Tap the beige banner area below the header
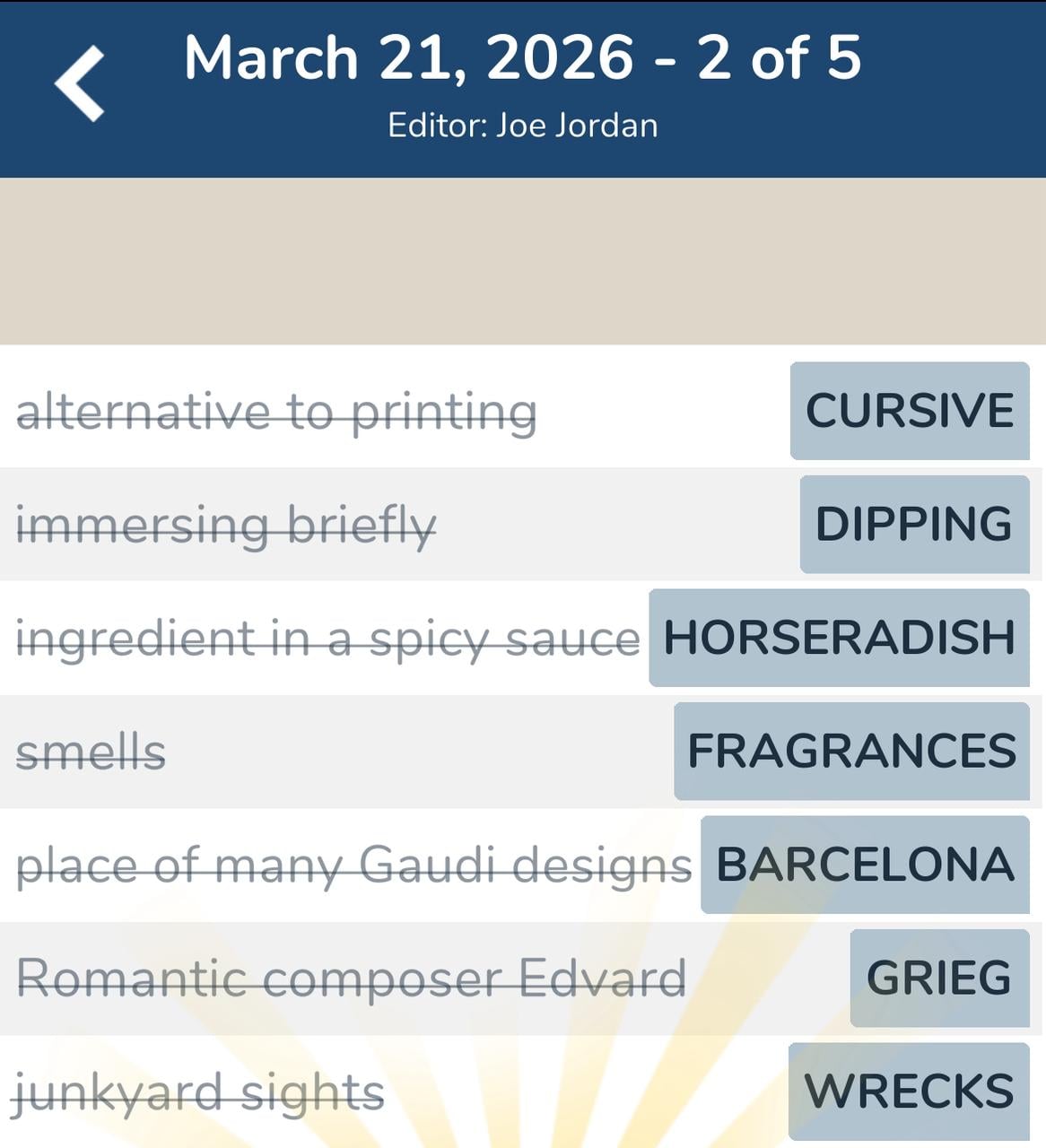 [523, 260]
